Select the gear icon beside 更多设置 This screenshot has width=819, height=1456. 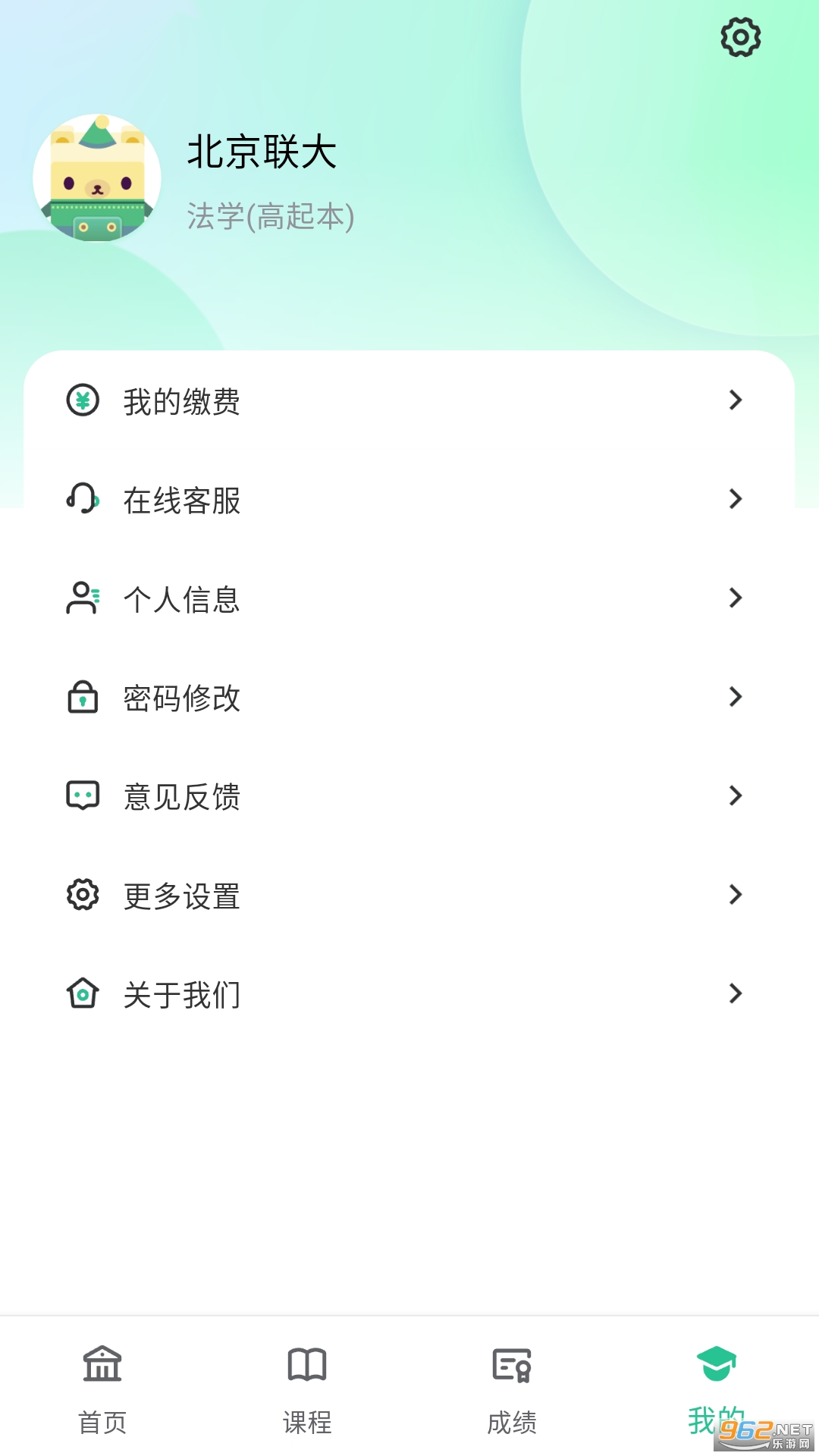pyautogui.click(x=83, y=895)
